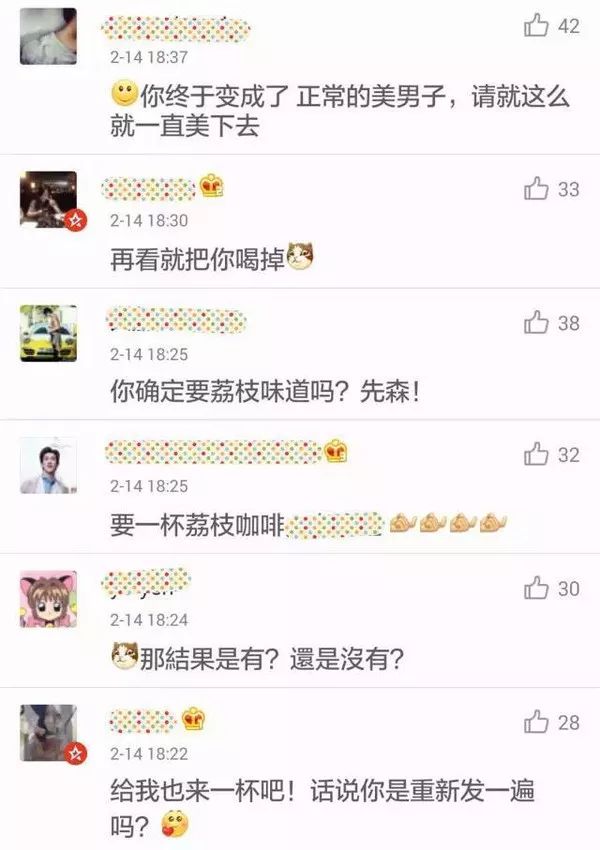This screenshot has height=850, width=600.
Task: Open avatar of commenter posted at 2-14 18:22
Action: coord(48,732)
